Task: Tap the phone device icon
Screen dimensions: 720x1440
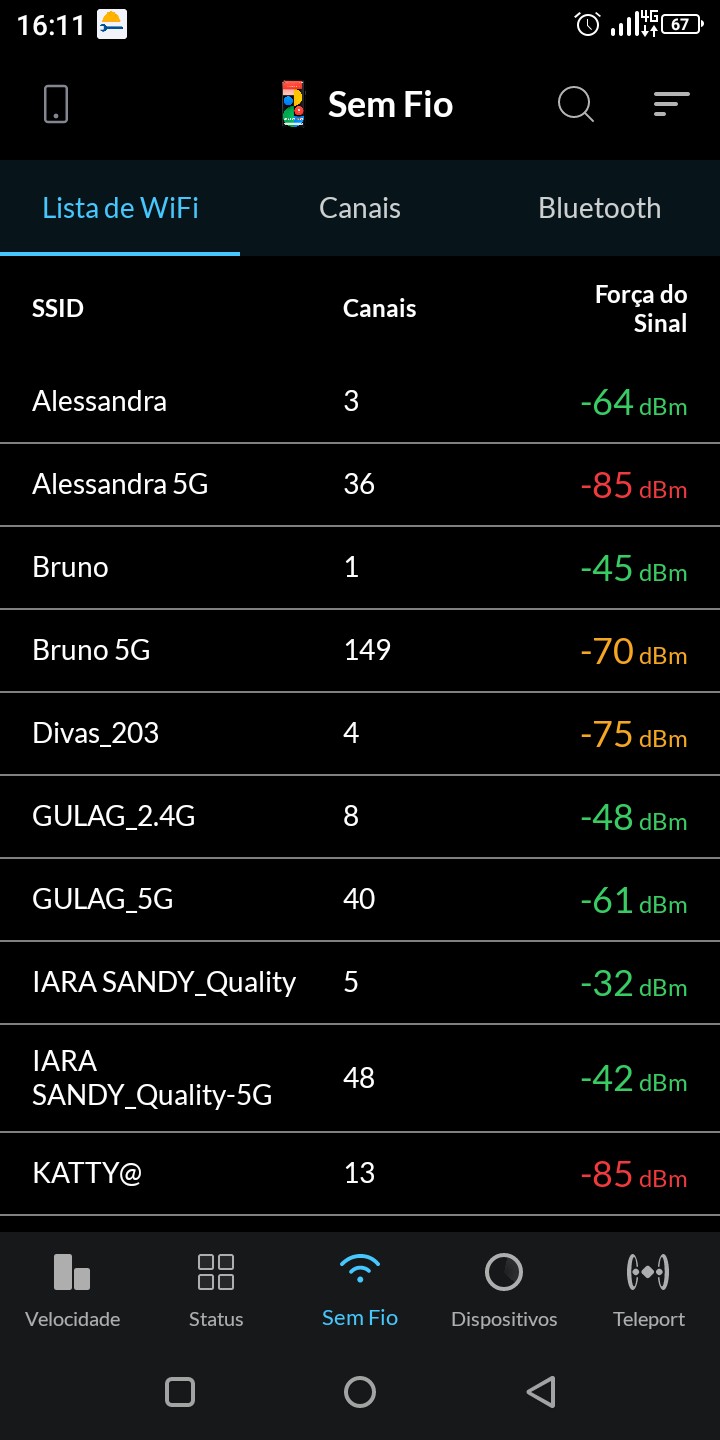Action: [x=56, y=104]
